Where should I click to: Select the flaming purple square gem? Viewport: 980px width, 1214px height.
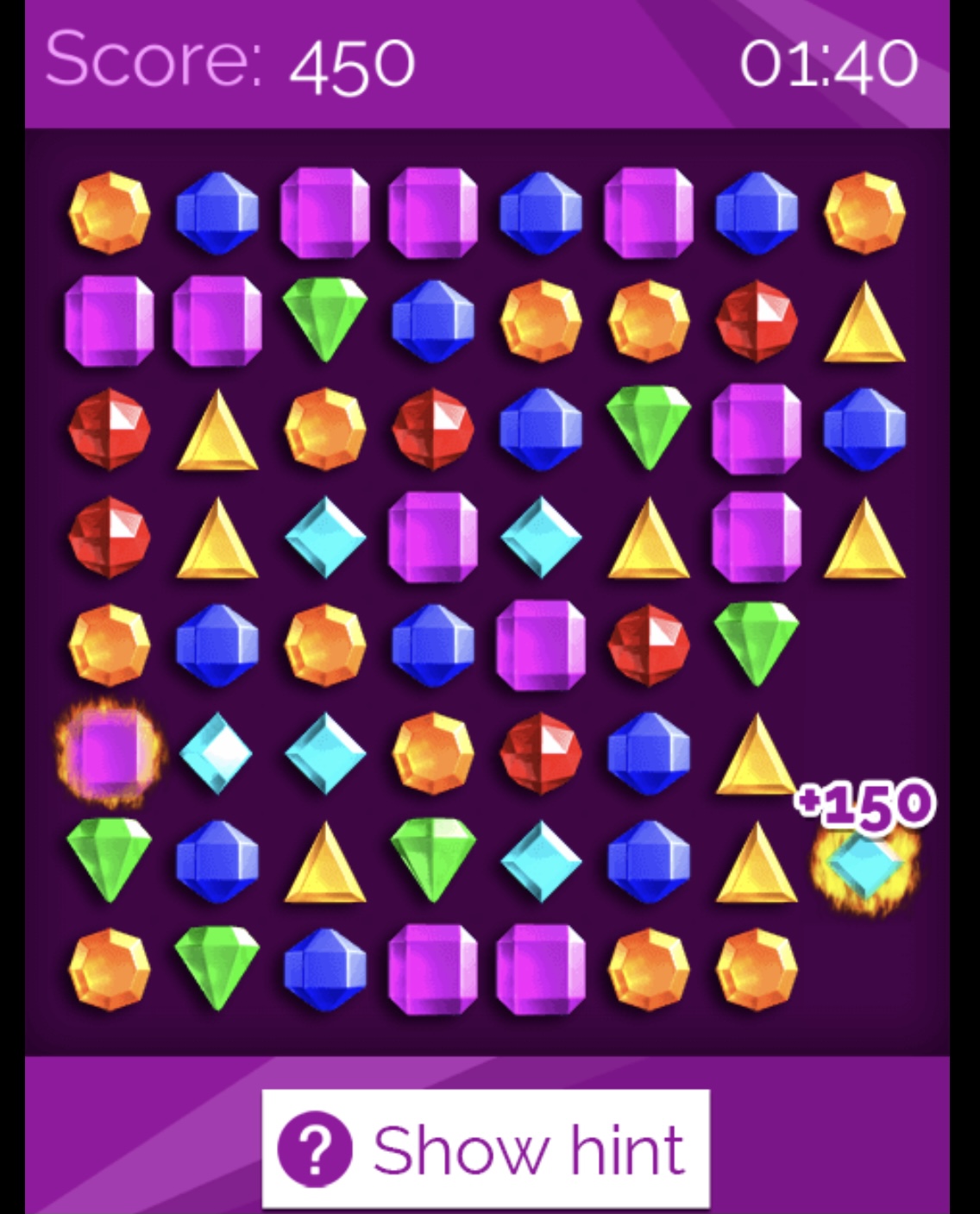pos(109,752)
